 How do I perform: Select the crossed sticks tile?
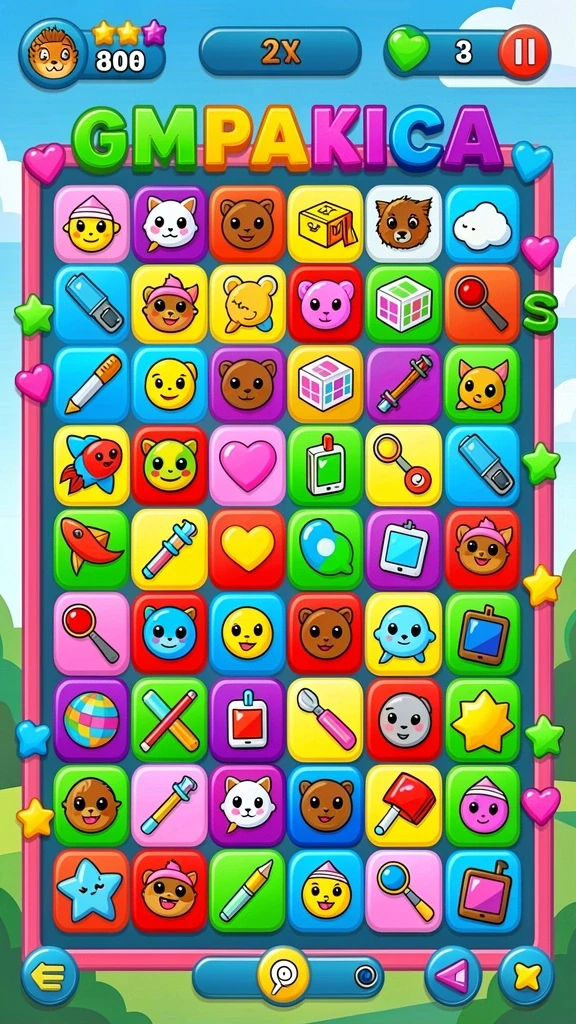click(169, 718)
